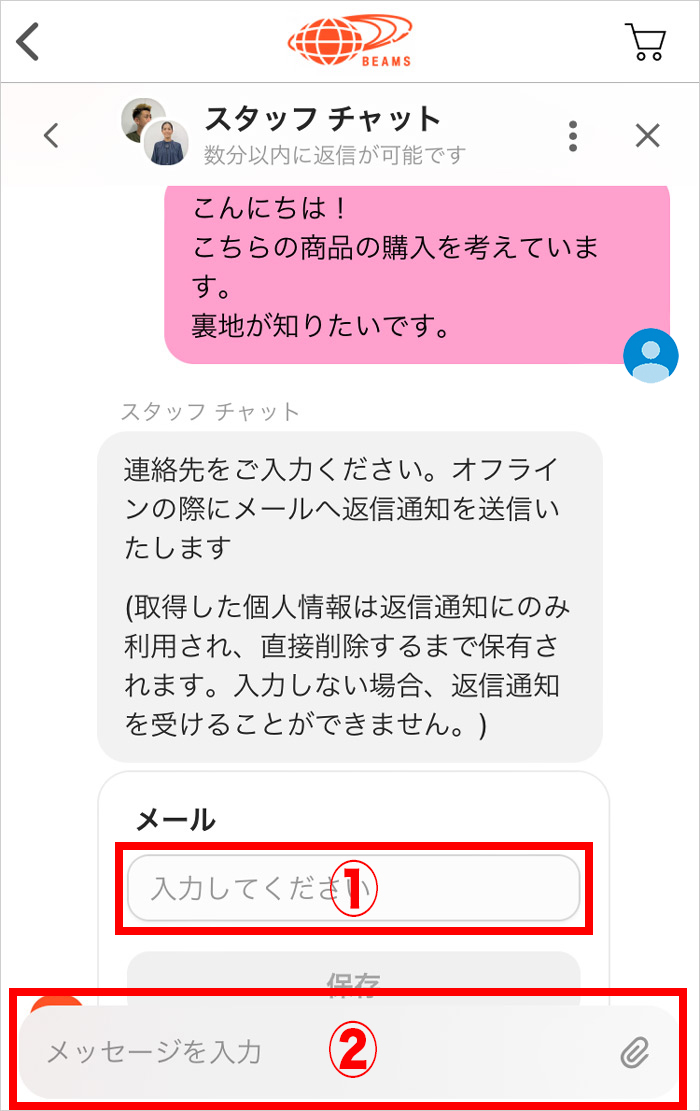The width and height of the screenshot is (700, 1111).
Task: Go back using the top-left arrow
Action: click(x=28, y=41)
